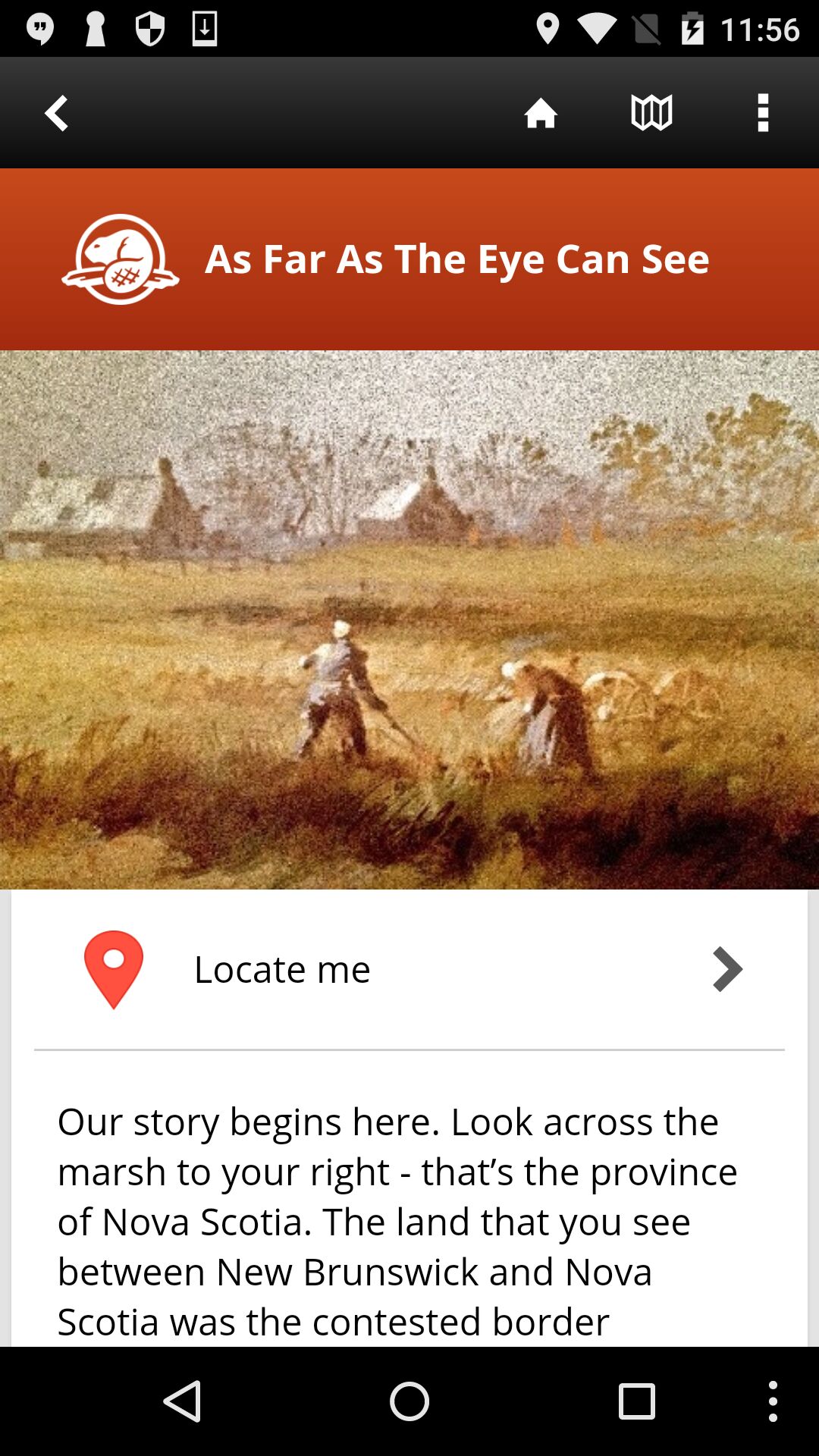Screen dimensions: 819x1456
Task: Tap the system recent apps button
Action: click(636, 1401)
